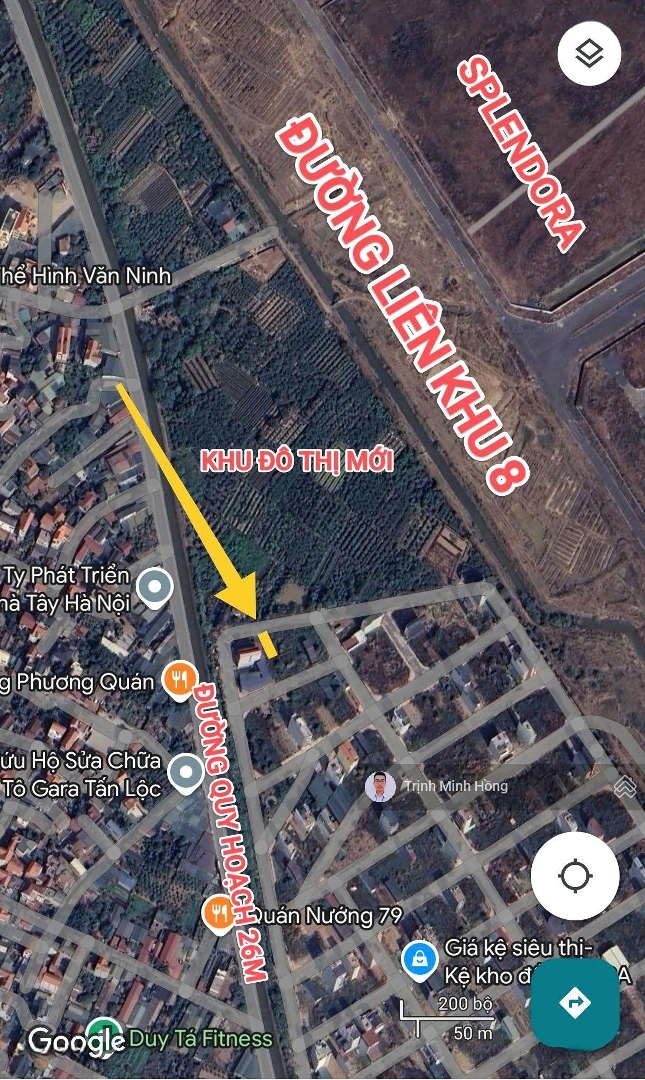The image size is (645, 1080).
Task: Select the Duy Tá Fitness place label
Action: click(x=200, y=1038)
